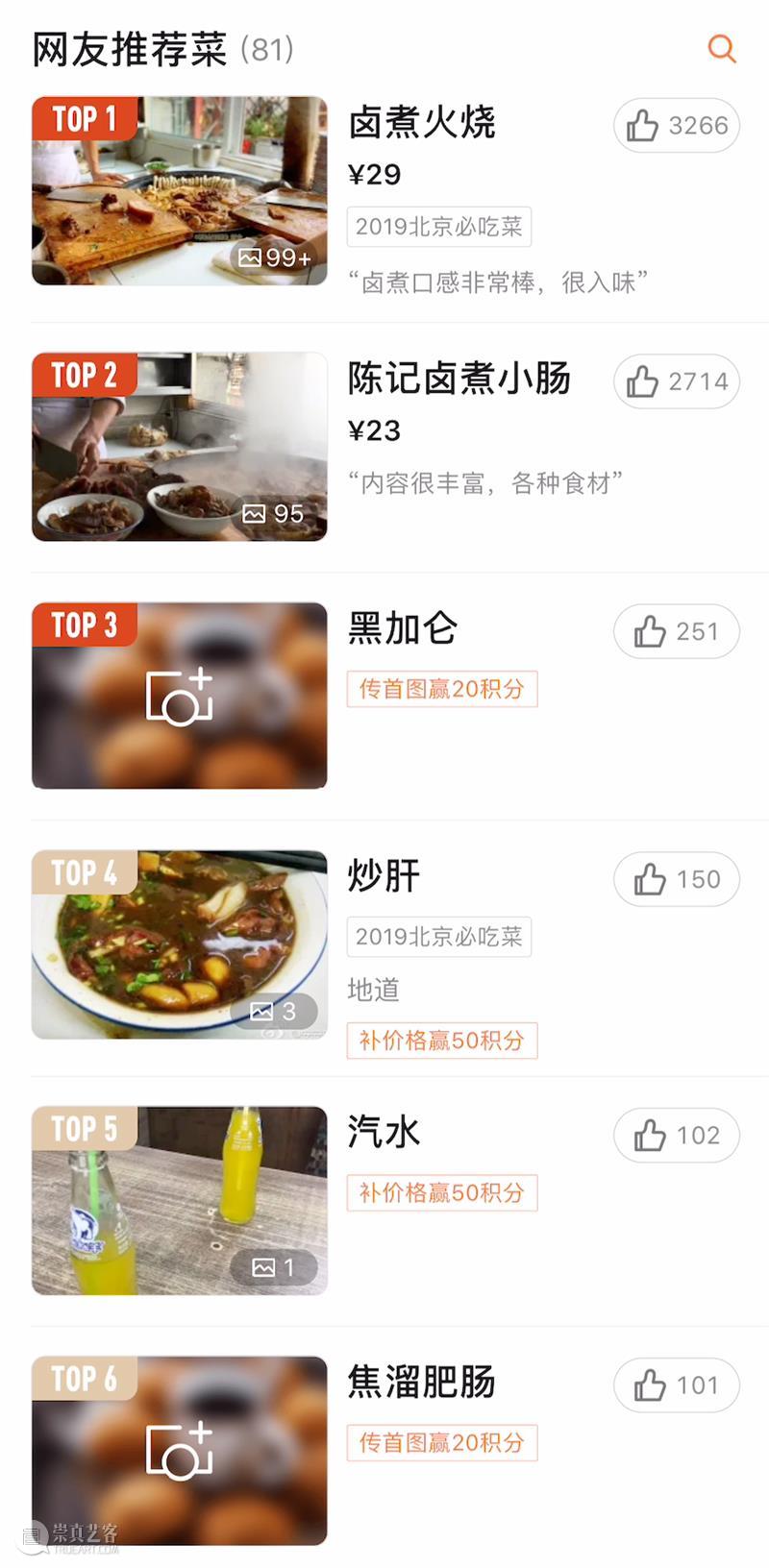Open the TOP 1 卤煮火烧 photo thumbnail
Viewport: 769px width, 1568px height.
[179, 190]
